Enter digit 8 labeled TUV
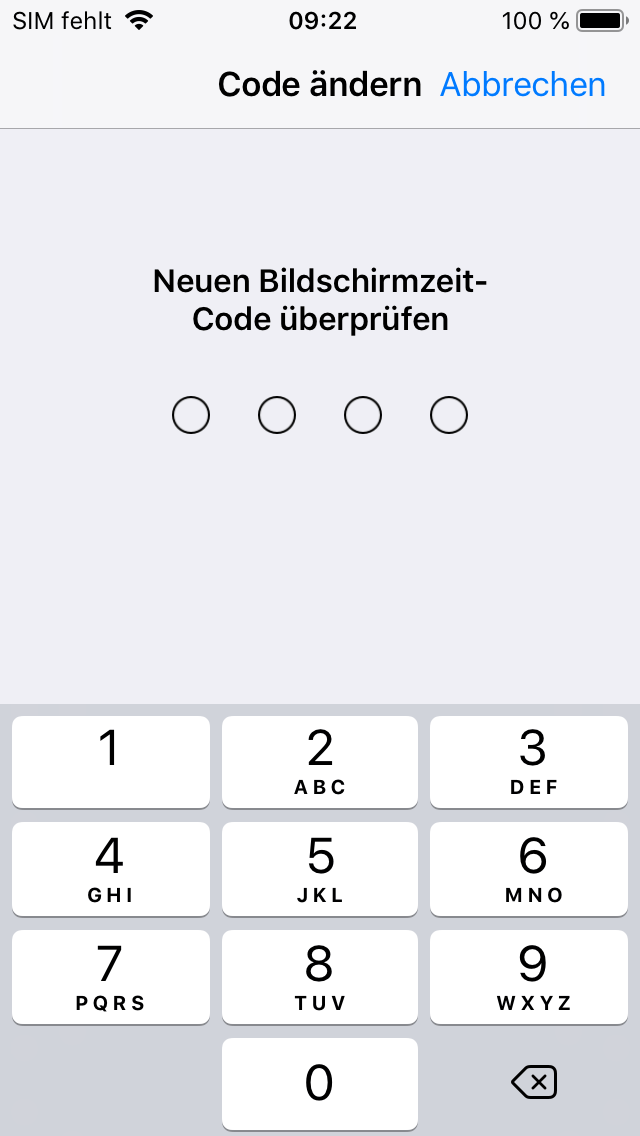 click(320, 976)
